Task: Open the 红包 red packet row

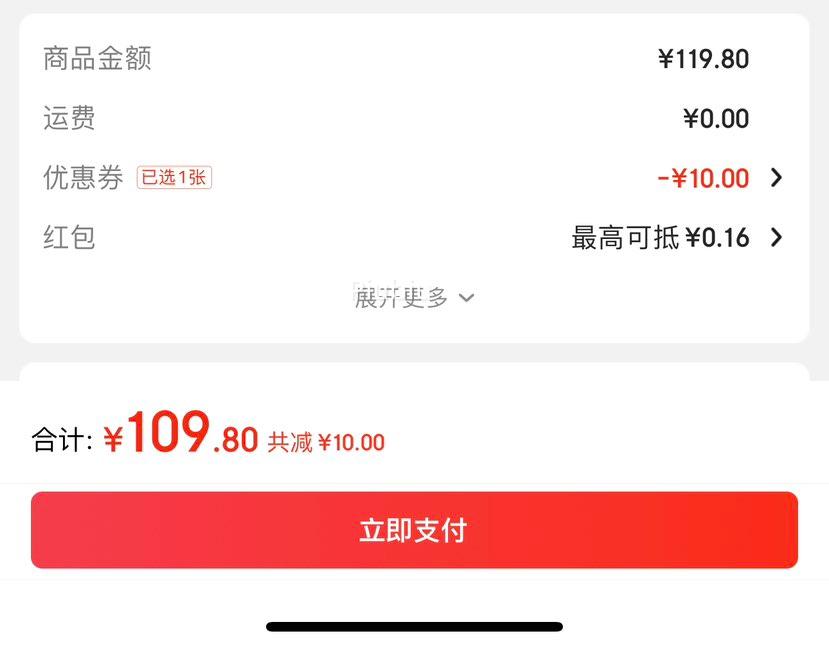Action: click(414, 237)
